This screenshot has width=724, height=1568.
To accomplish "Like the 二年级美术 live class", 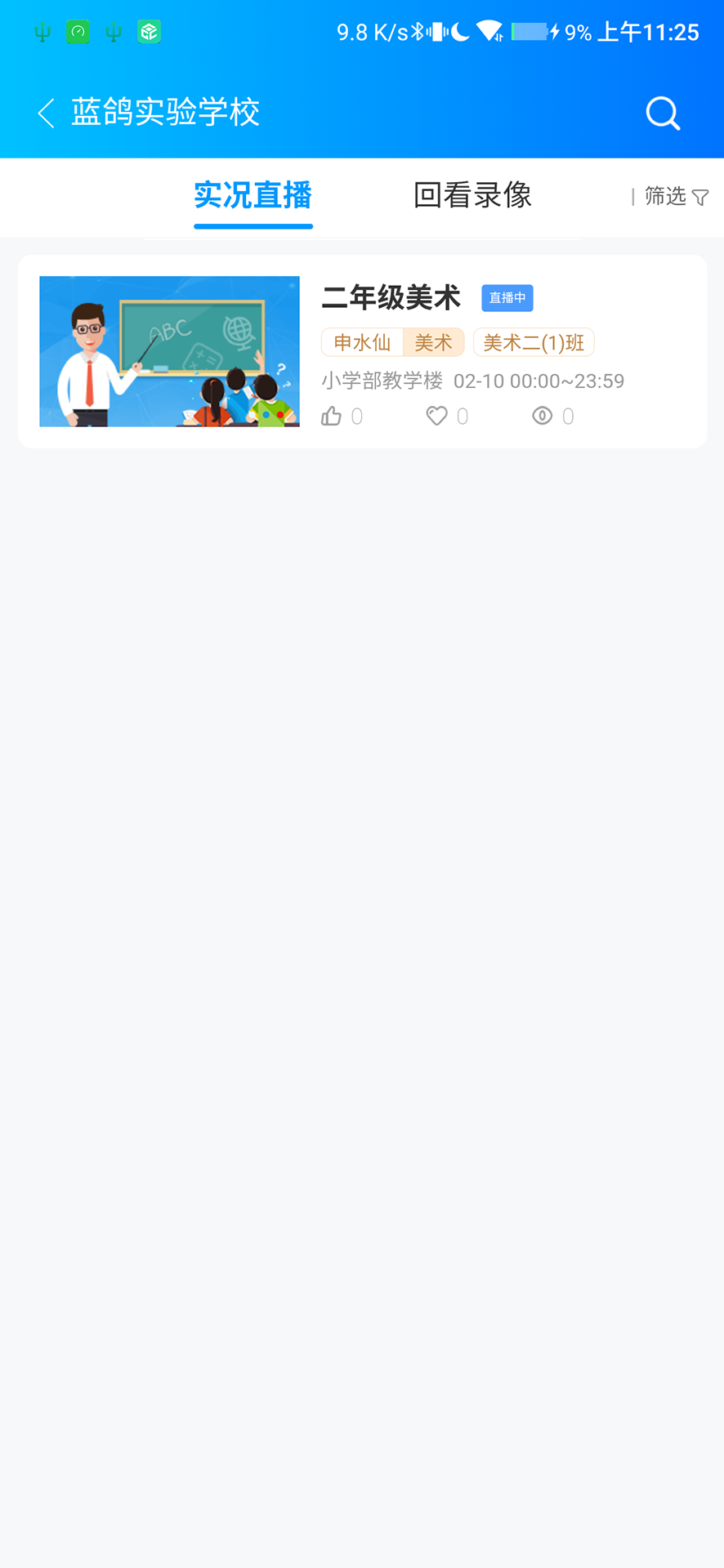I will pos(332,416).
